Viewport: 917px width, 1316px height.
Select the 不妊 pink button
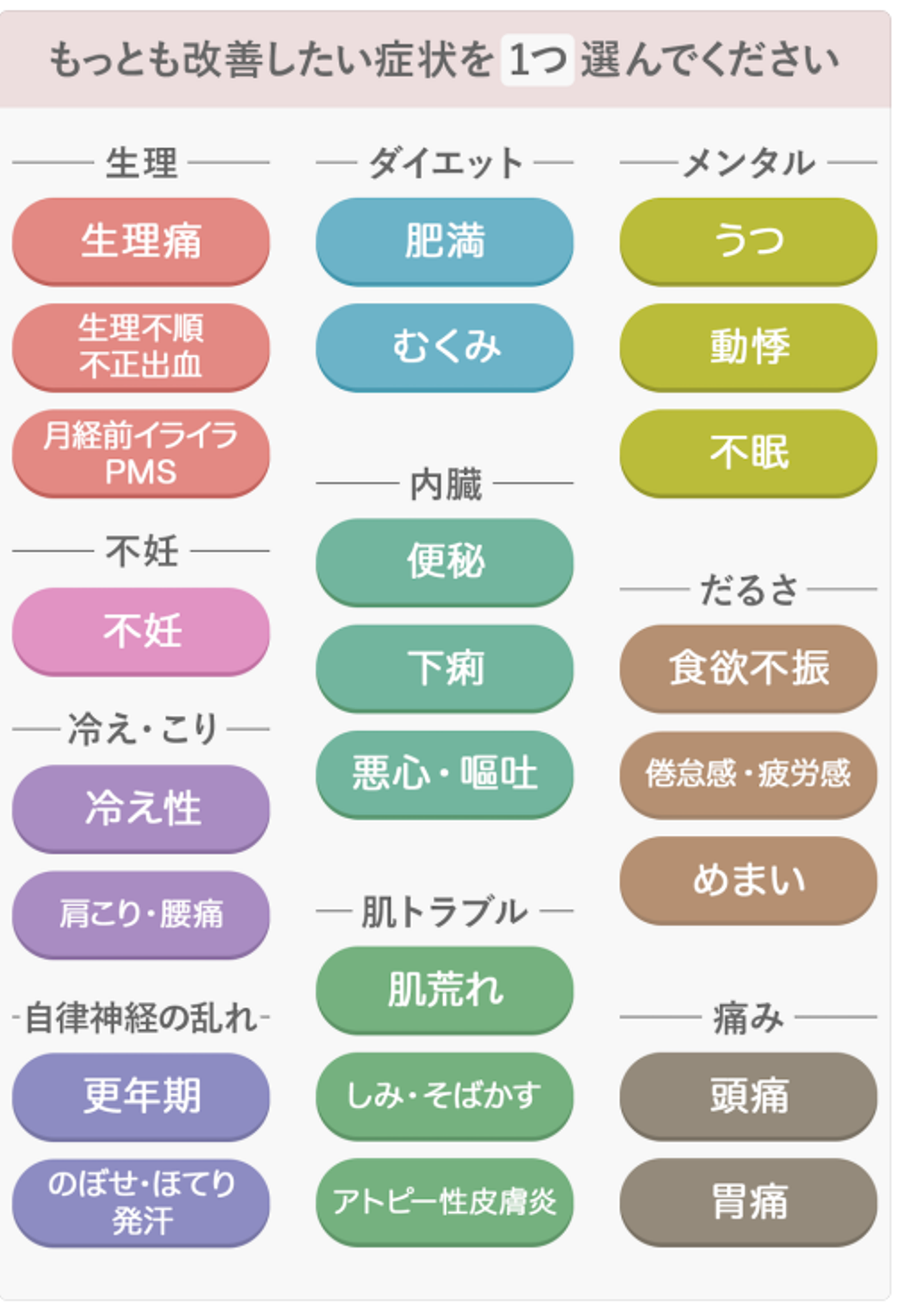pyautogui.click(x=141, y=631)
